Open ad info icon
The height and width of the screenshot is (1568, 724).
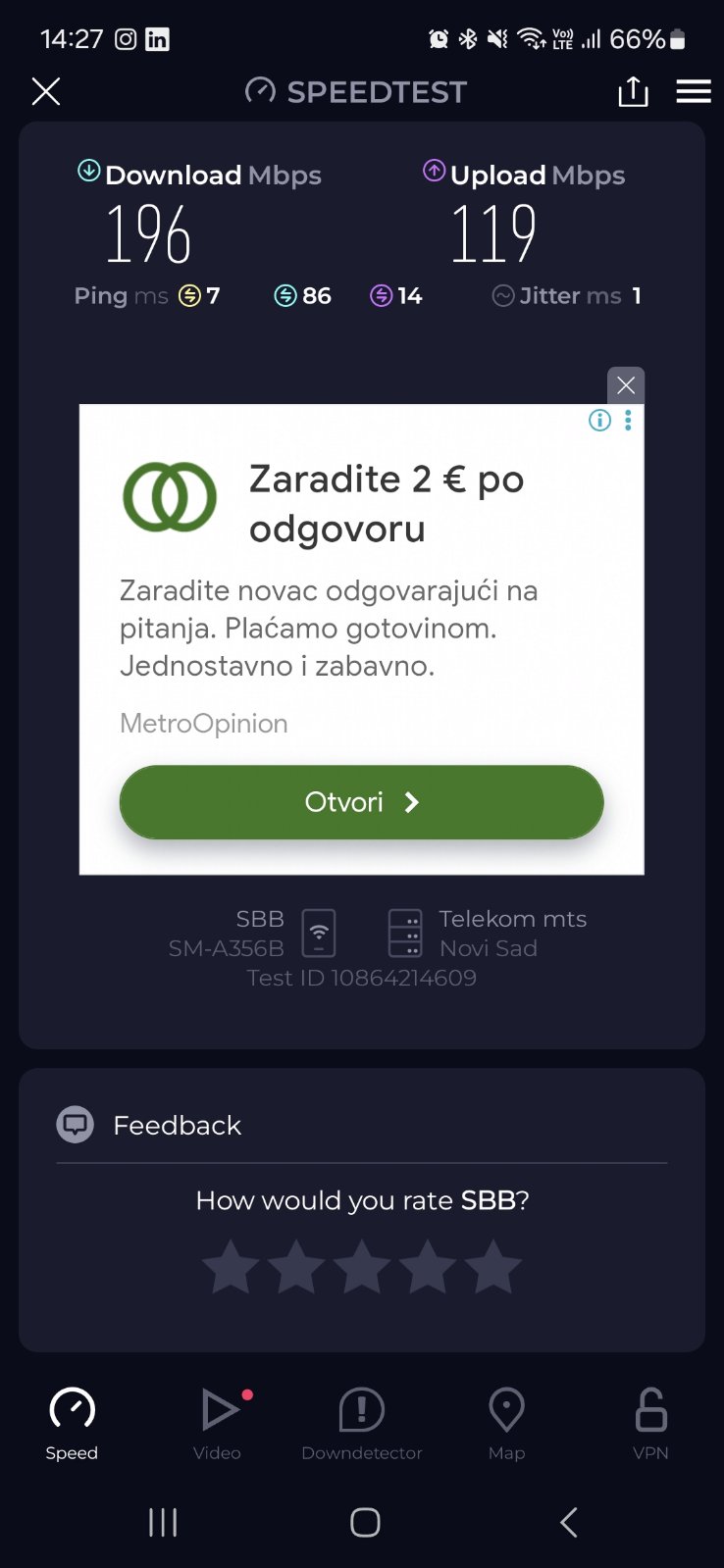[599, 421]
